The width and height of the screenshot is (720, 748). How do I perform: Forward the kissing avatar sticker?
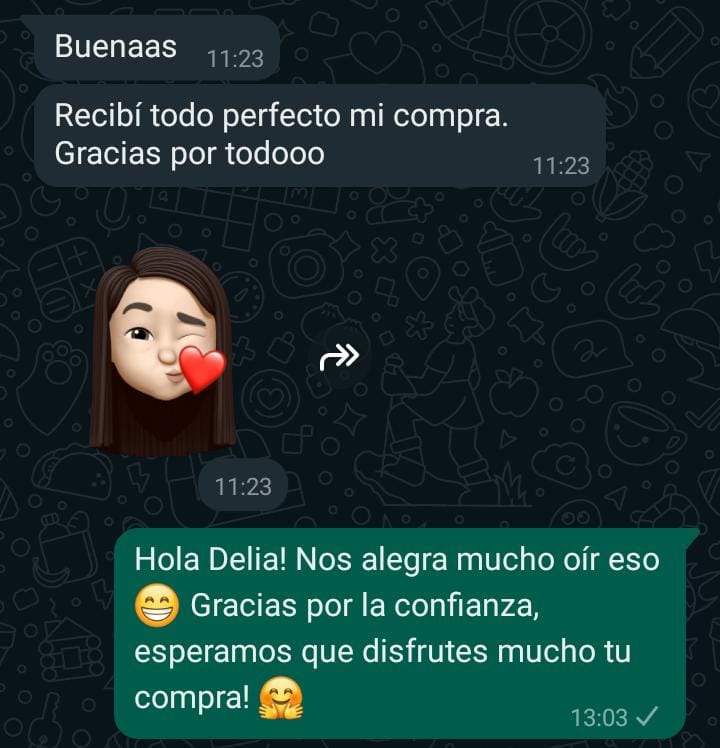tap(339, 357)
